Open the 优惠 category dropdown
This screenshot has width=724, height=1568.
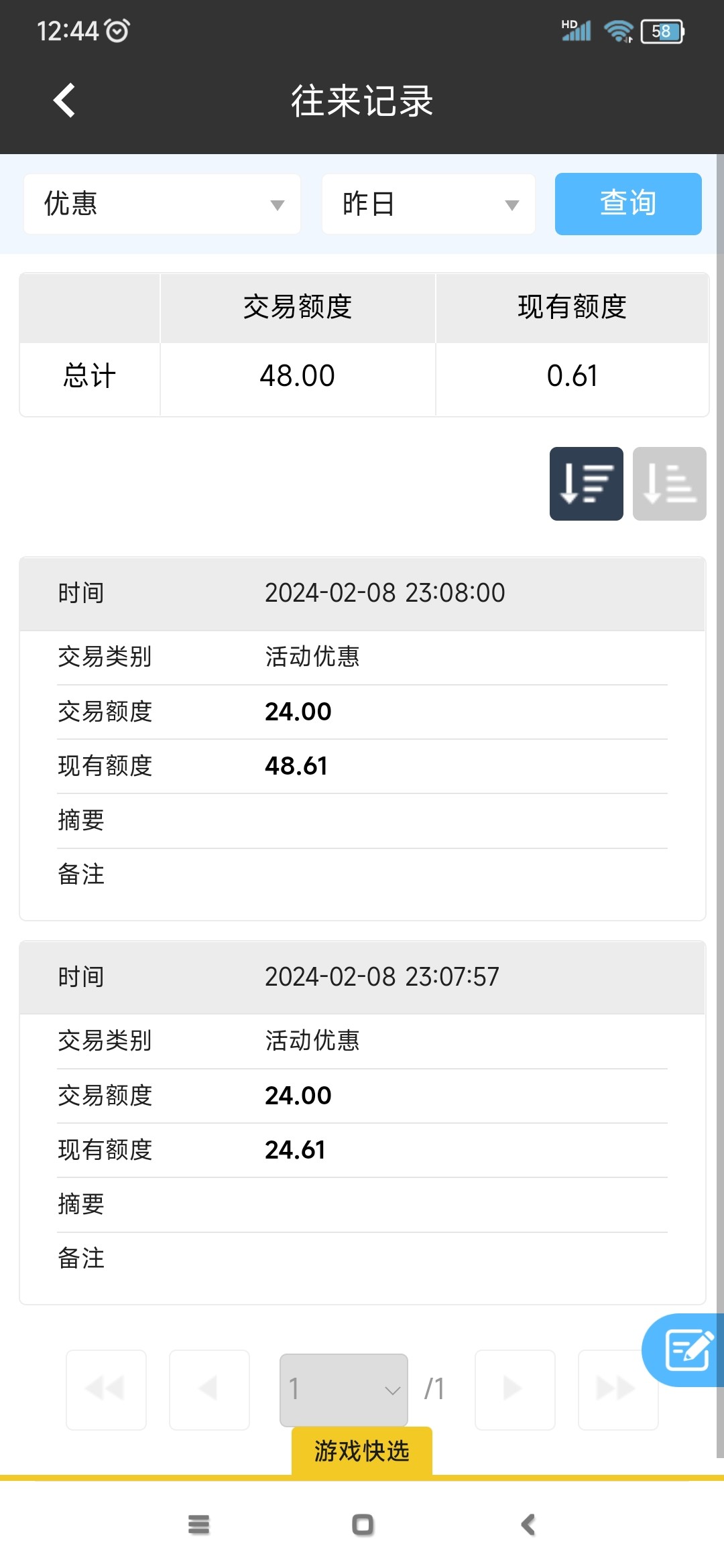click(162, 204)
